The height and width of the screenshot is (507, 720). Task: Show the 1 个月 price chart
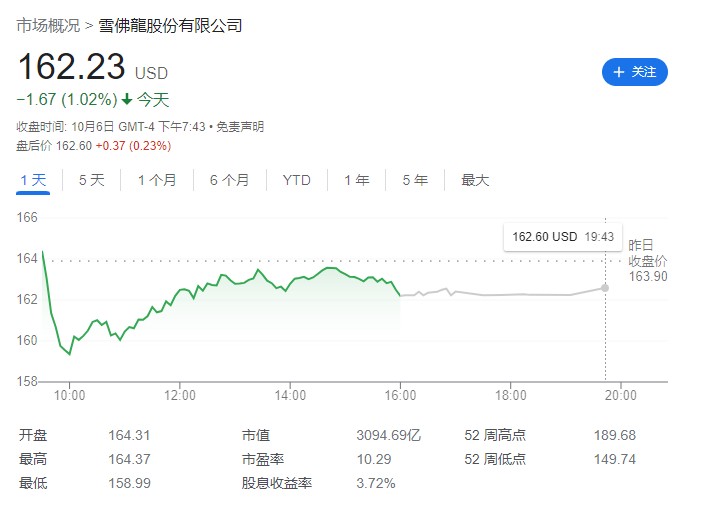coord(157,181)
